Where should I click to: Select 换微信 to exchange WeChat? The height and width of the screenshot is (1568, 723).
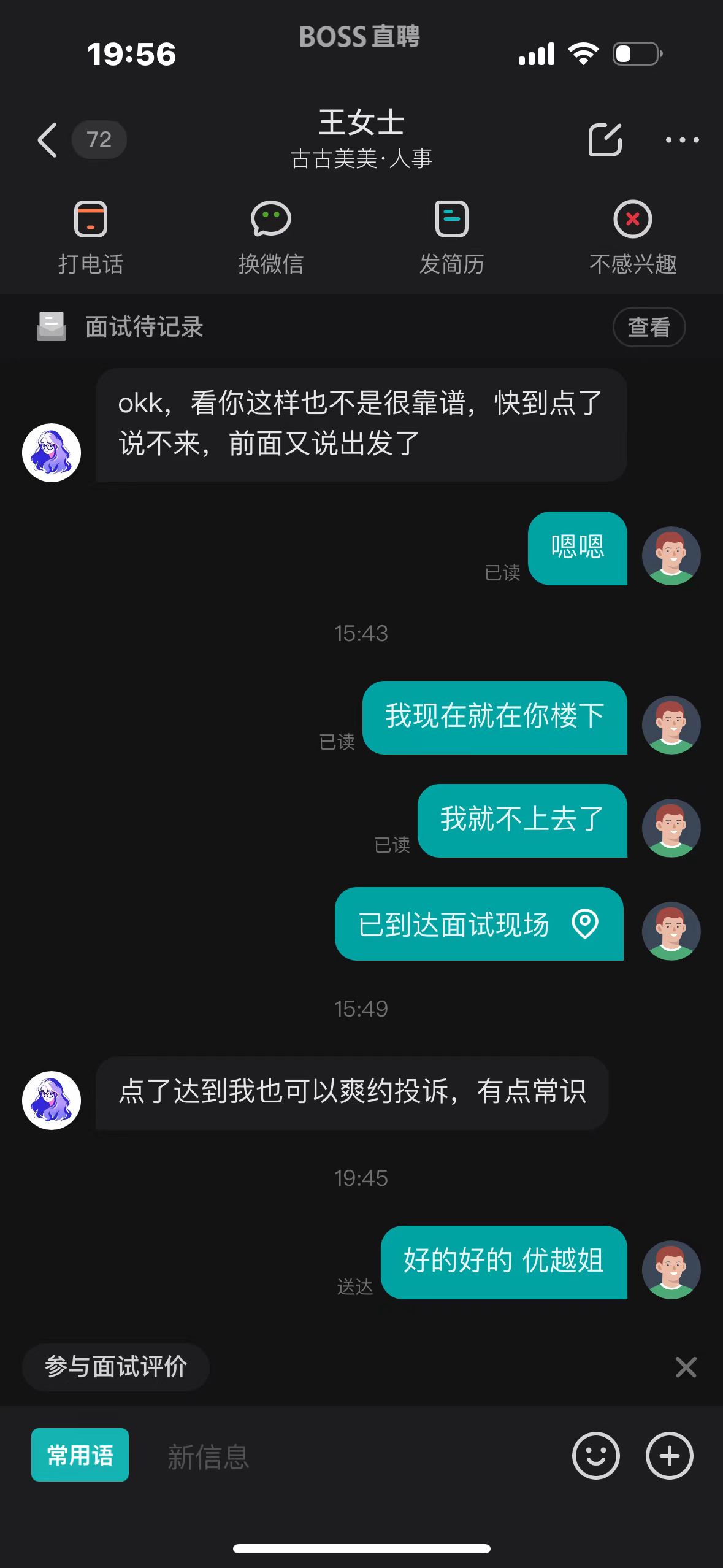[x=270, y=237]
